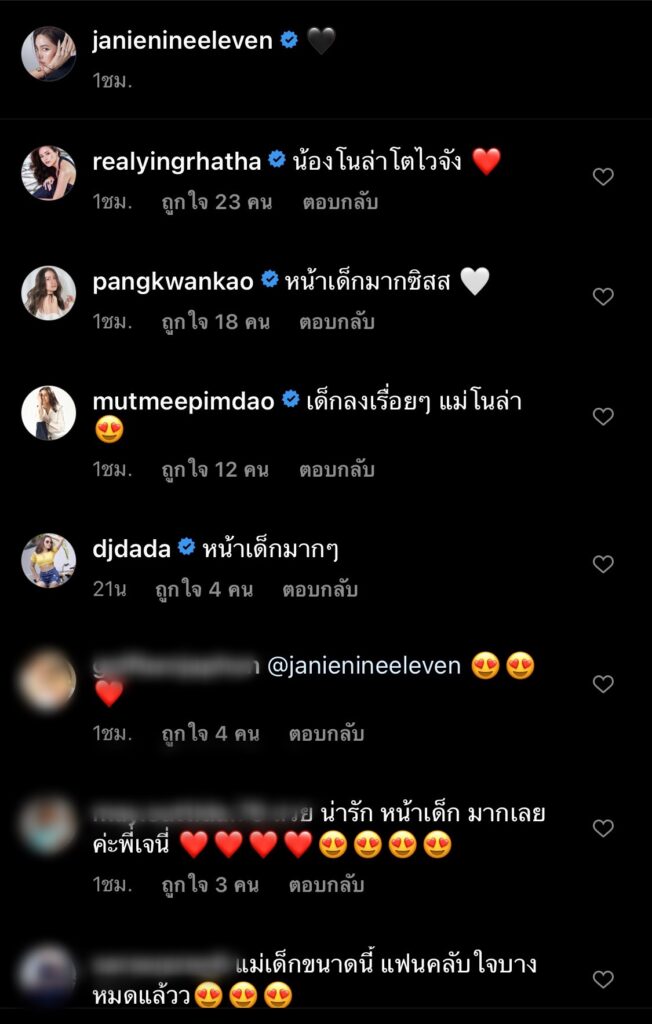Open djdada's profile picture
652x1024 pixels.
coord(48,560)
